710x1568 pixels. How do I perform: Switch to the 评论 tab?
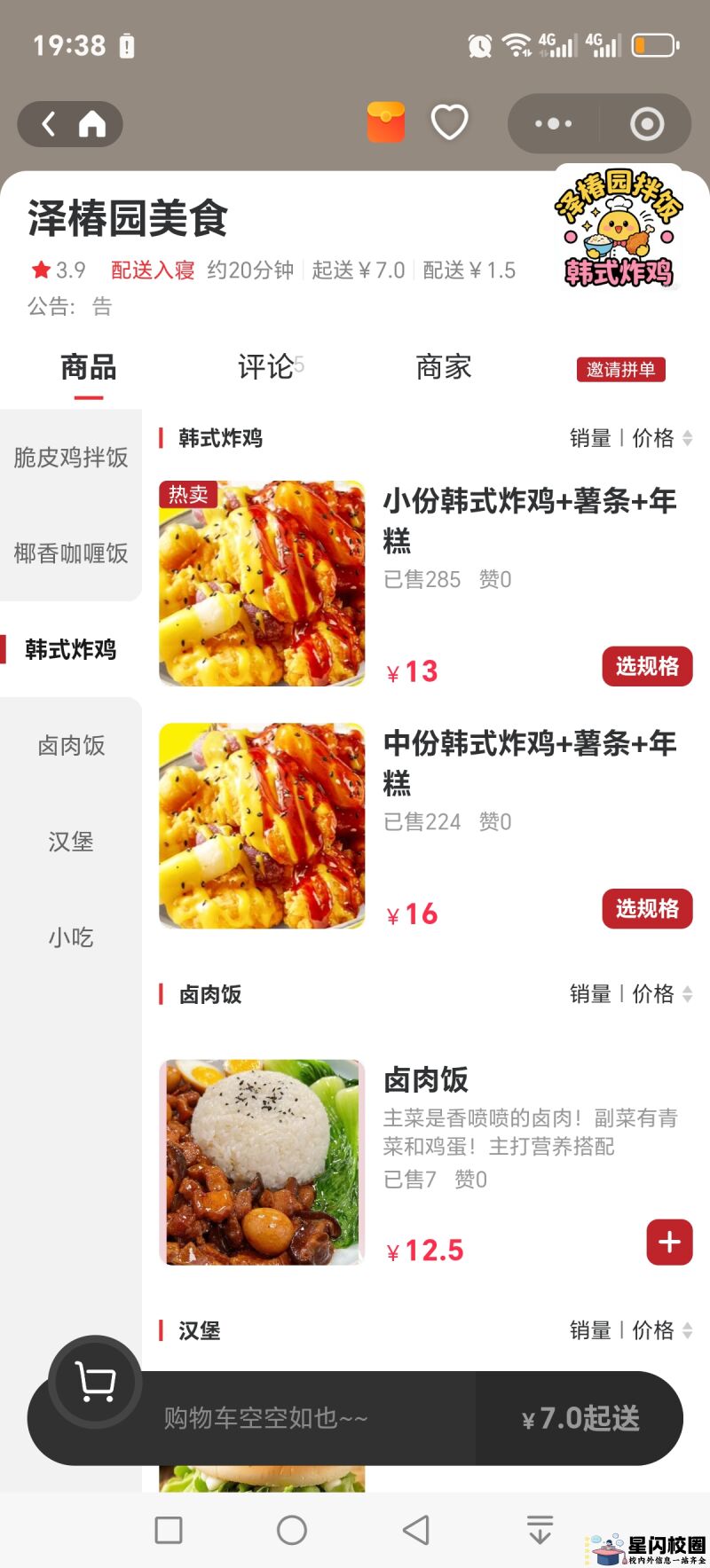point(265,367)
